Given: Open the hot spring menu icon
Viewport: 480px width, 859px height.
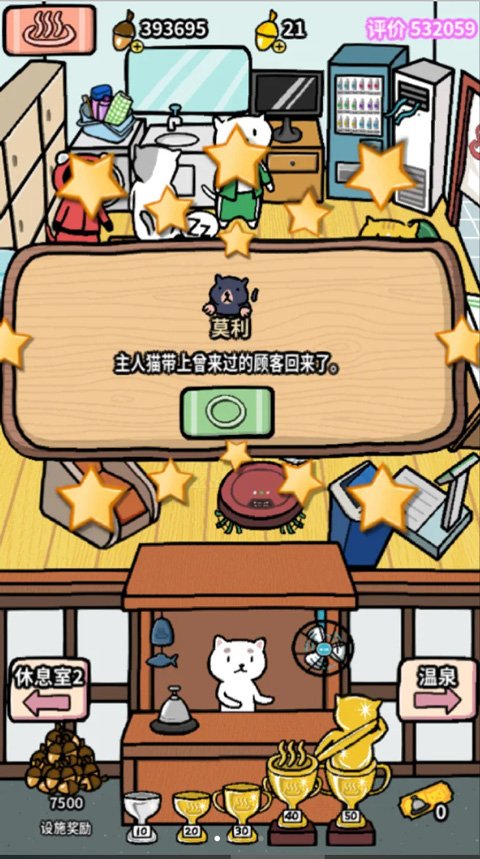Looking at the screenshot, I should [50, 30].
